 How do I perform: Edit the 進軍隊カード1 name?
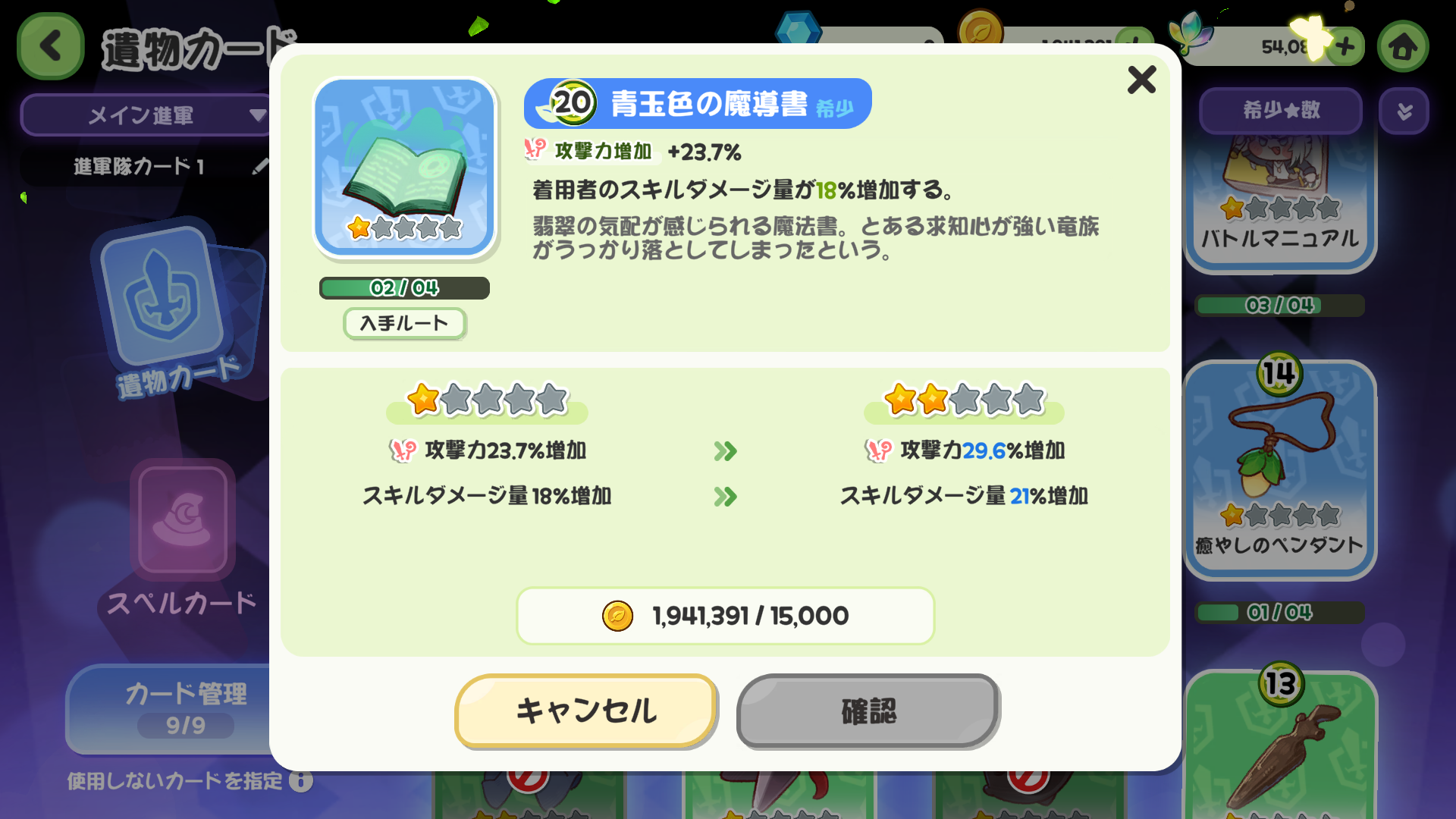coord(260,166)
